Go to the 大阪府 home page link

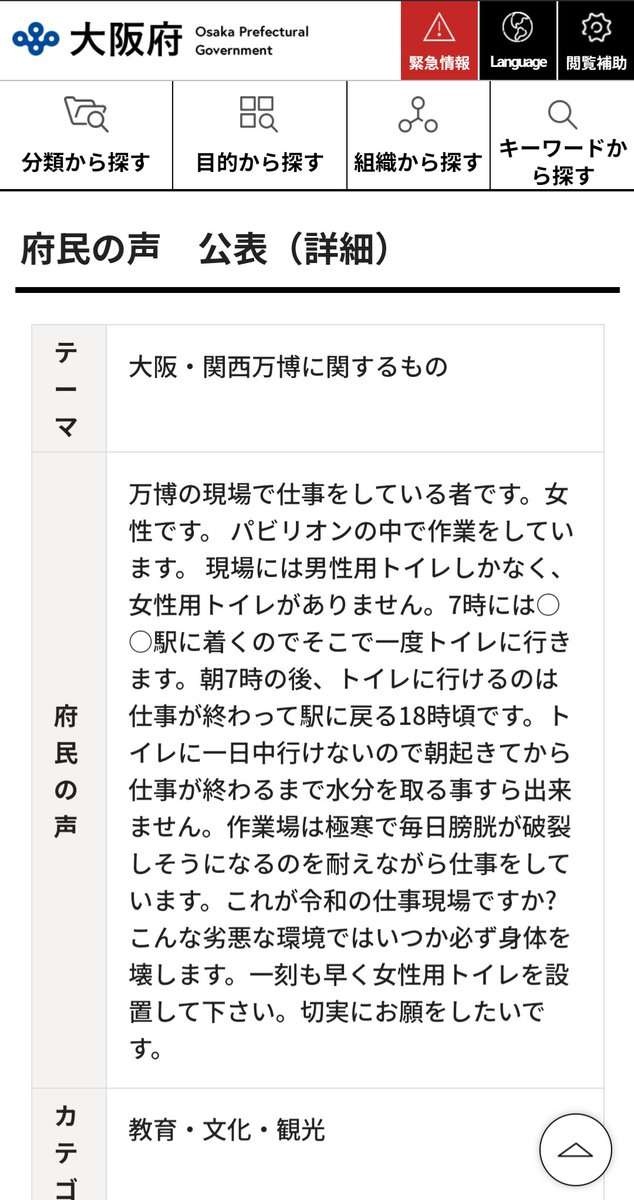(161, 40)
